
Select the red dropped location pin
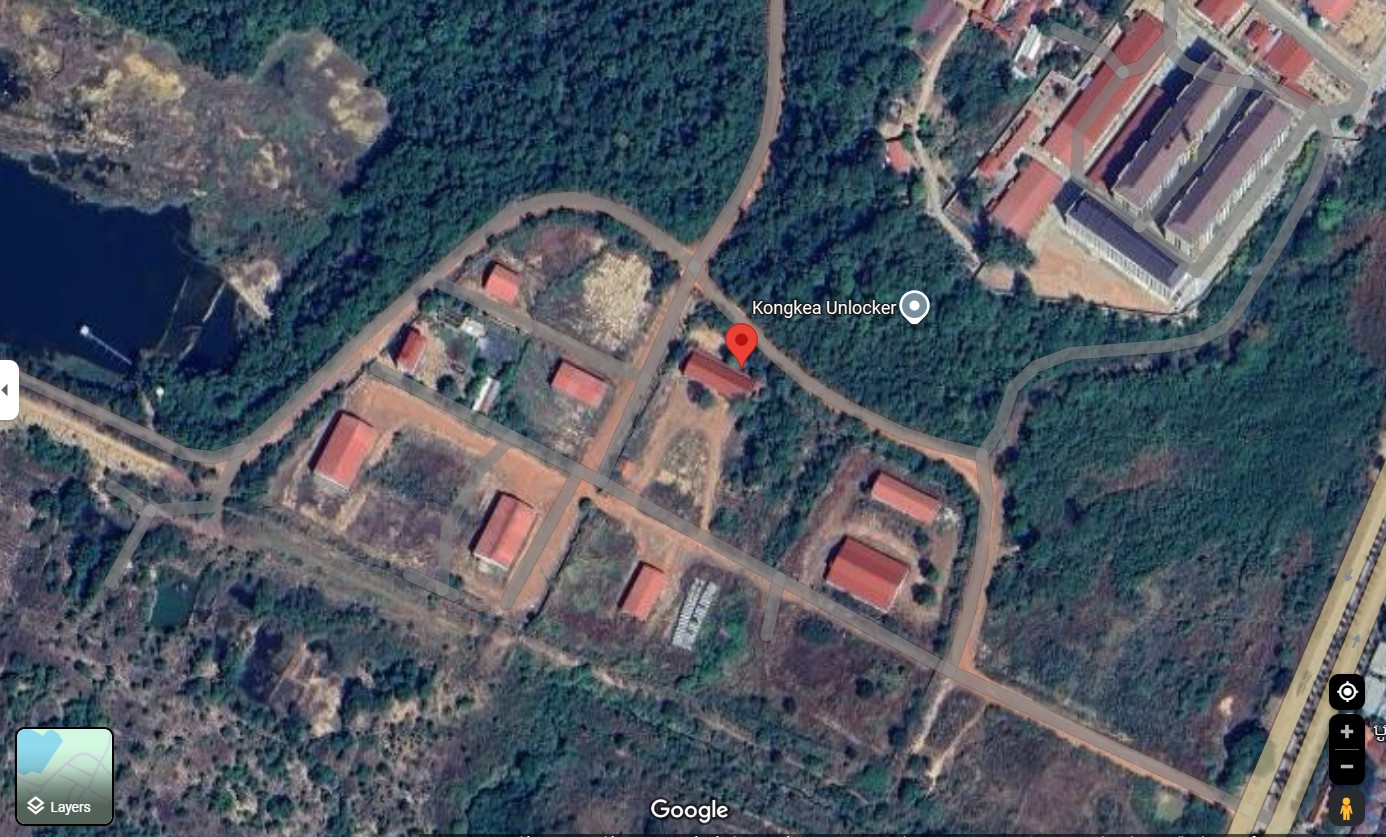pyautogui.click(x=740, y=343)
